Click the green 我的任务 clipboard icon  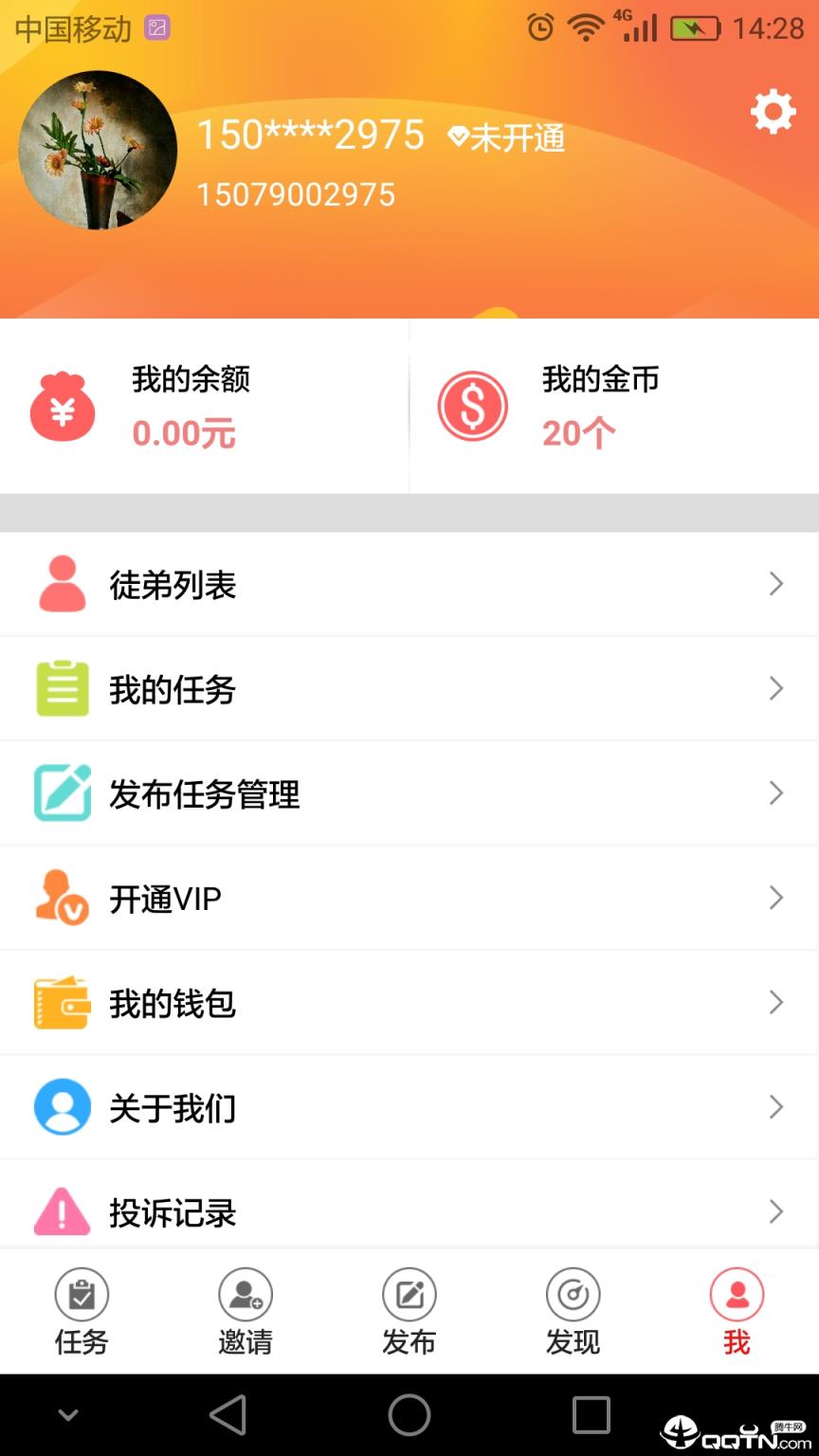(x=61, y=688)
